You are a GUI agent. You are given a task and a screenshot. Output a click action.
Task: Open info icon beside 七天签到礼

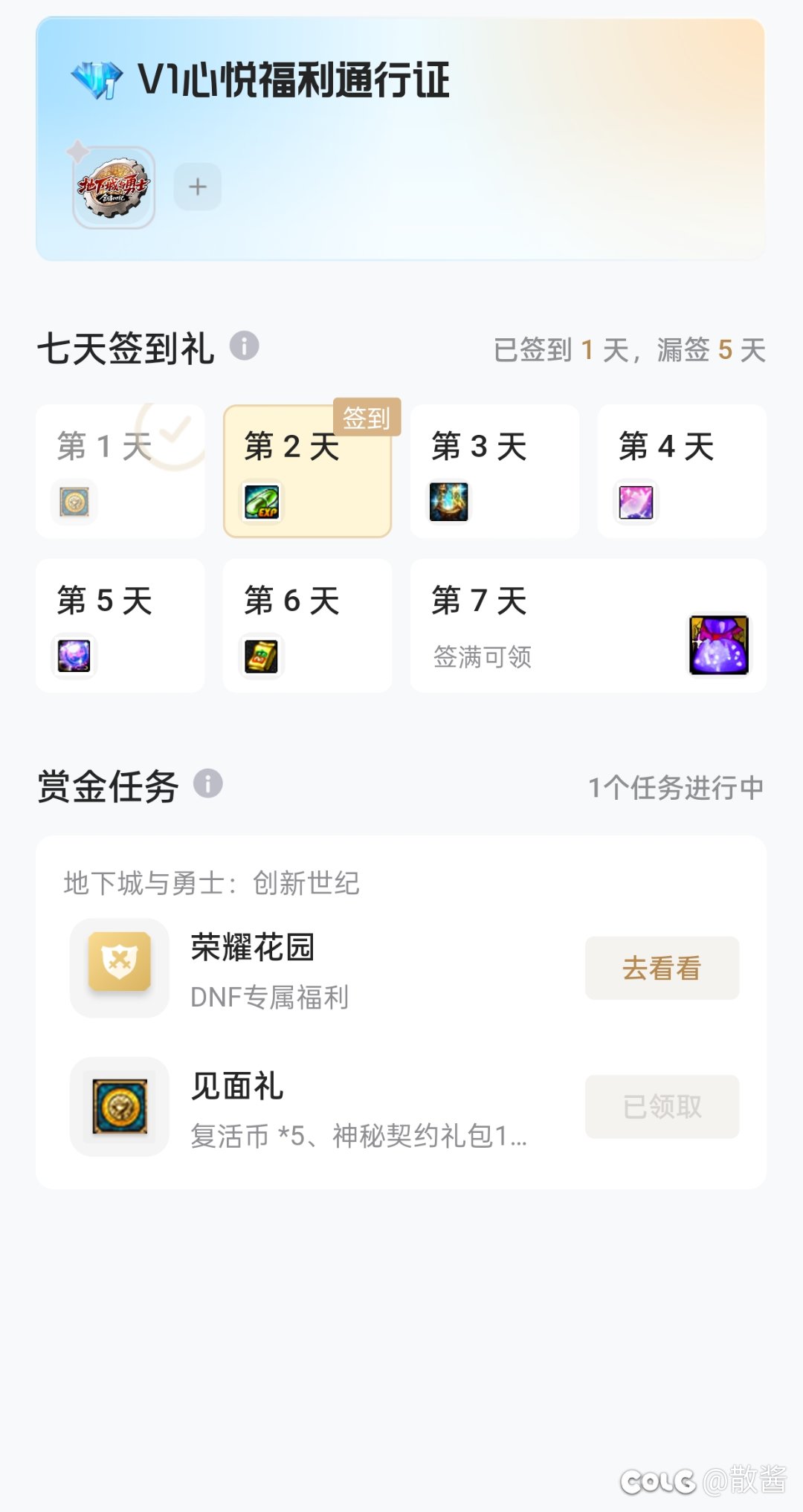tap(244, 346)
